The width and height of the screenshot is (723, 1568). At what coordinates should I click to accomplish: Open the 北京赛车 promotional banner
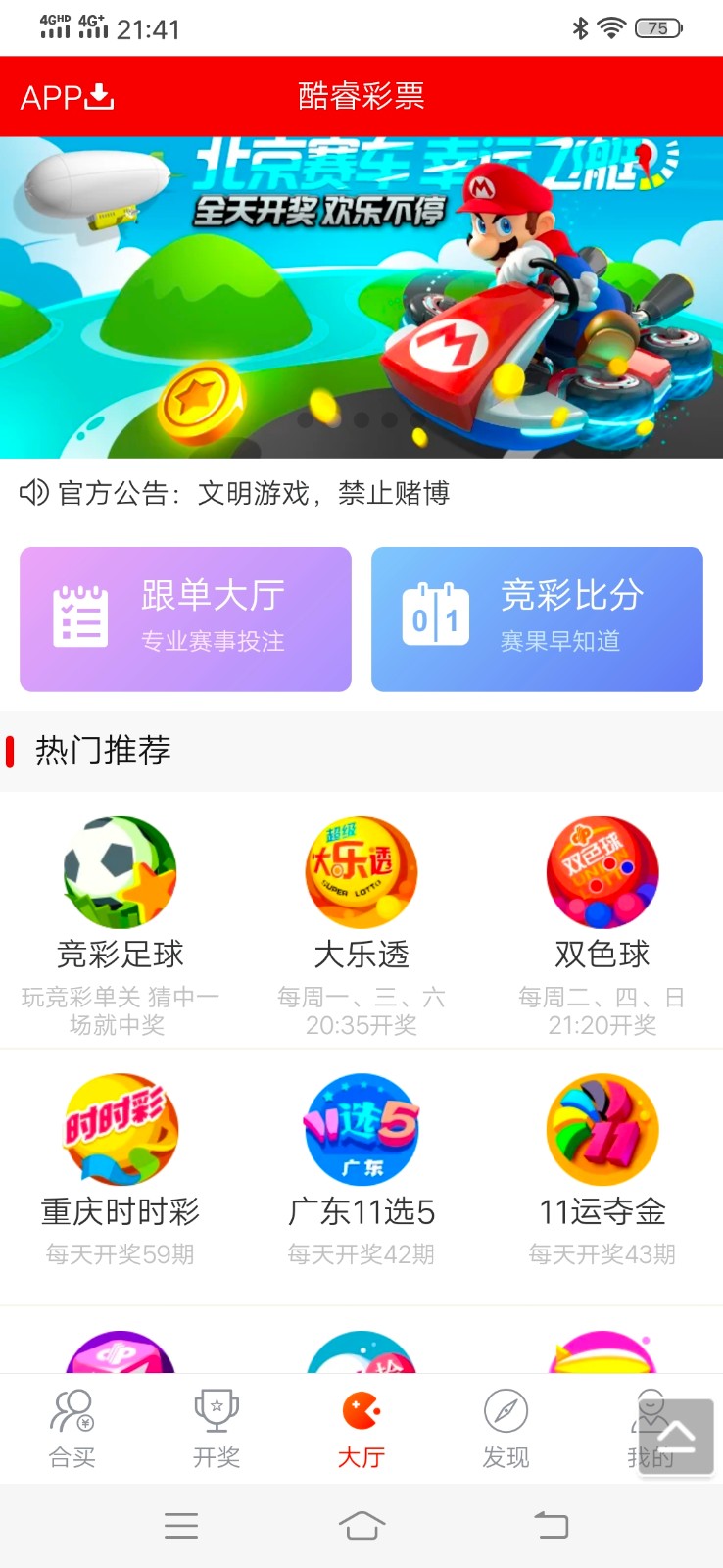(x=361, y=297)
